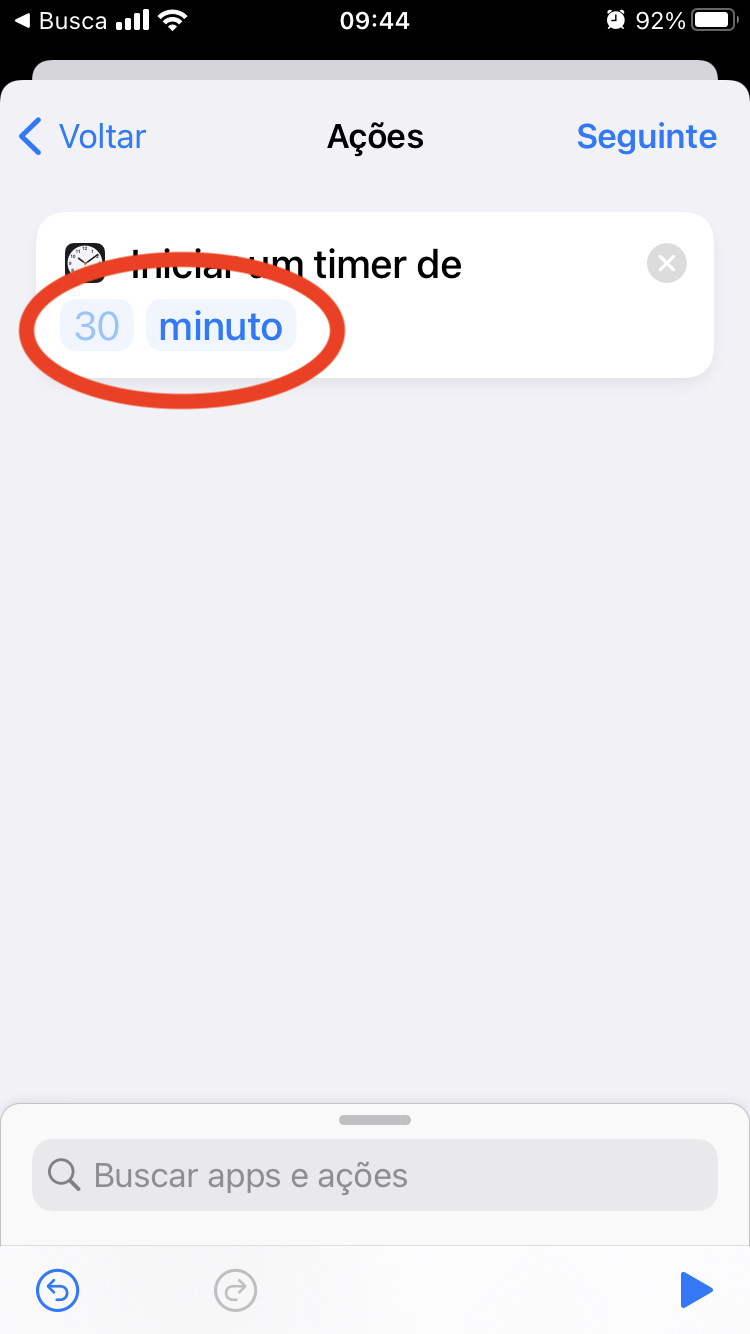Image resolution: width=750 pixels, height=1334 pixels.
Task: Edit the 30 timer duration value
Action: click(97, 326)
